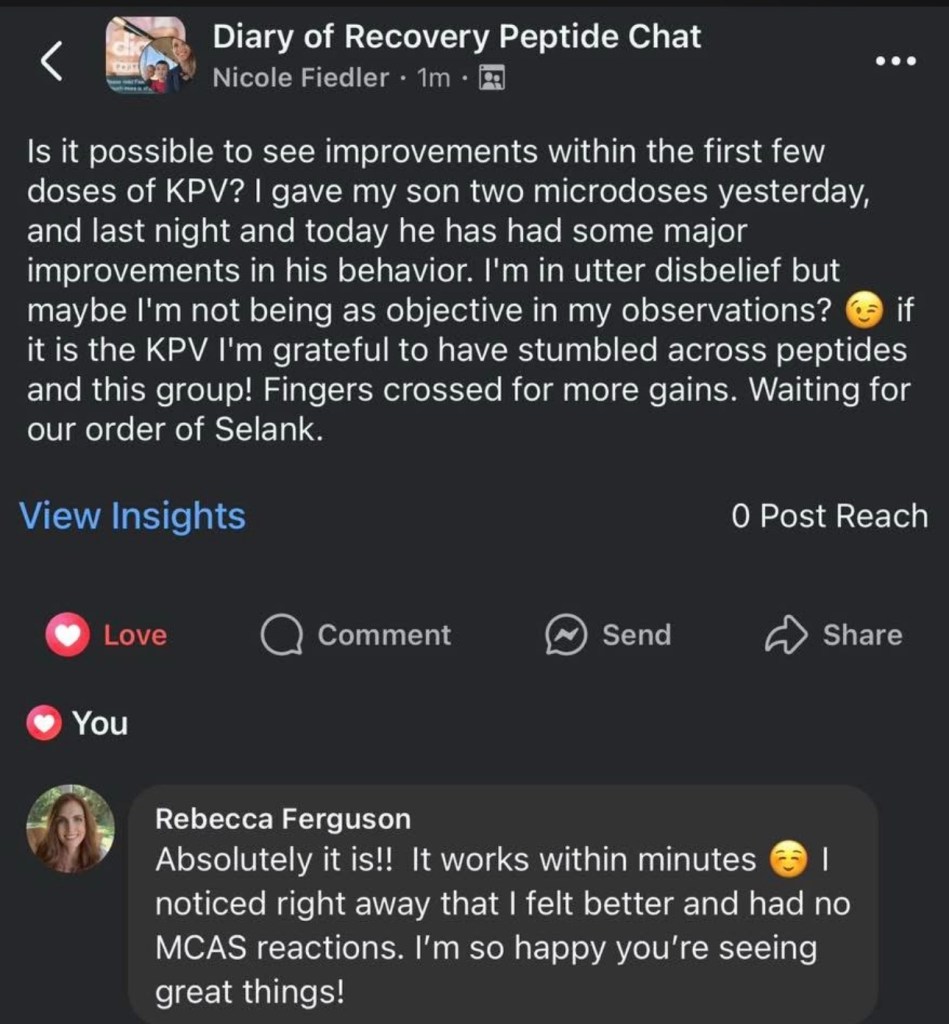See who reacted to the post
This screenshot has height=1024, width=949.
click(78, 723)
